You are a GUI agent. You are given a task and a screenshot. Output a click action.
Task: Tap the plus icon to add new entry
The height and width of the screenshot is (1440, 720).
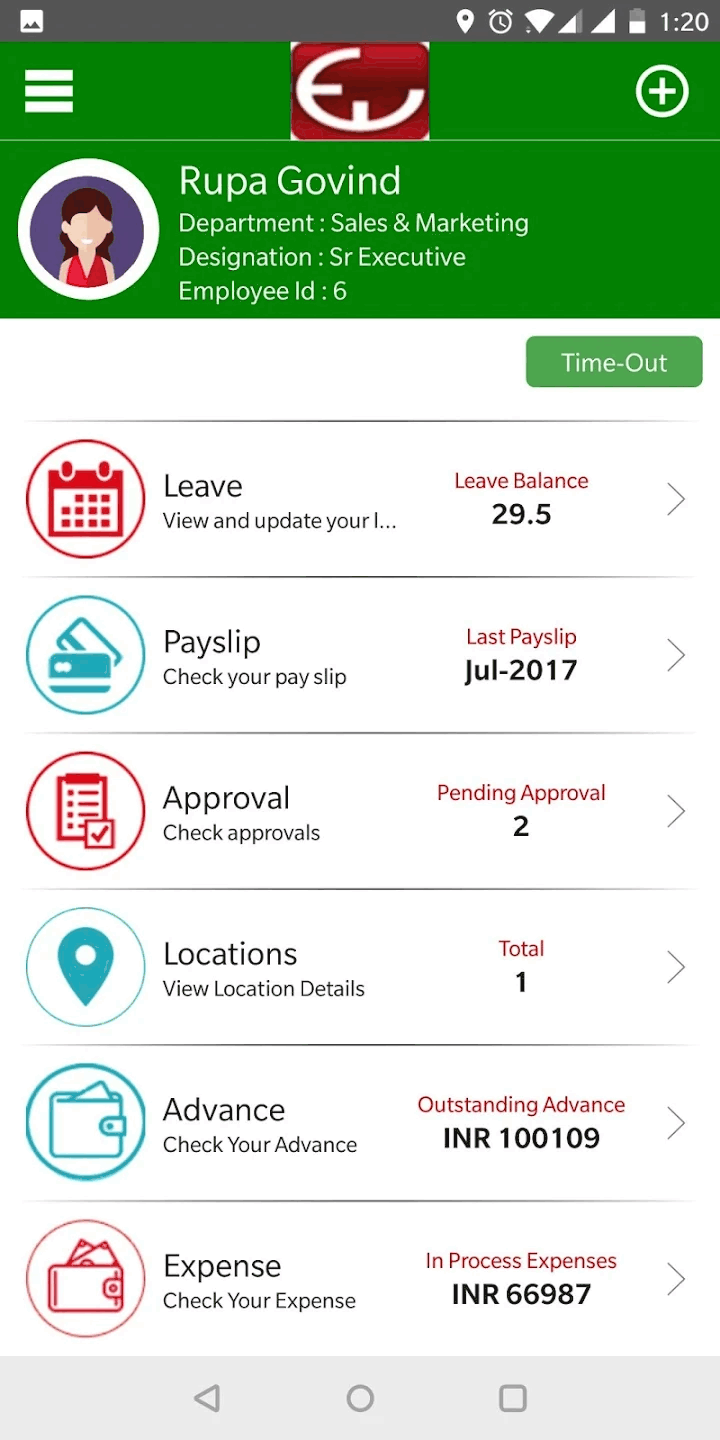point(662,90)
